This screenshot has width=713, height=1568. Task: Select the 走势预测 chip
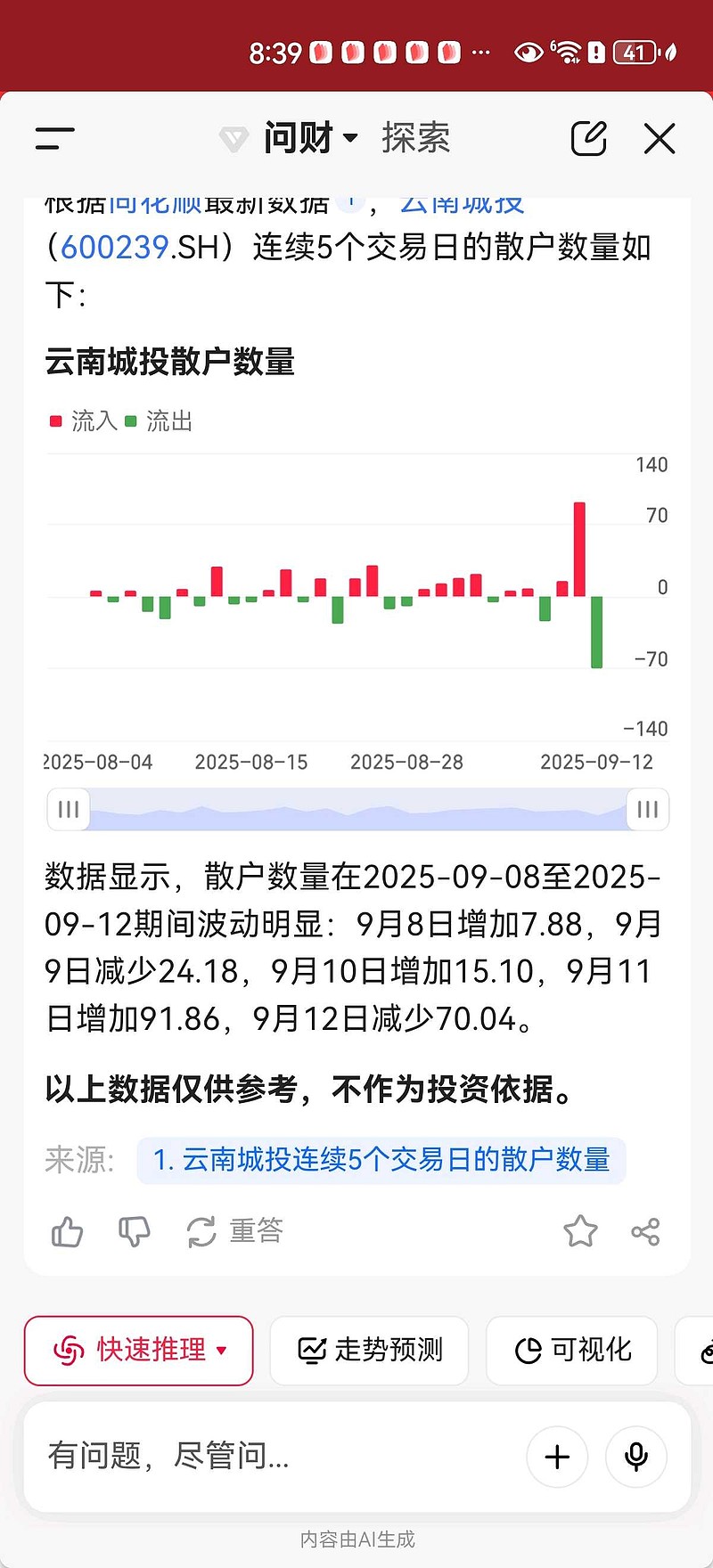point(369,1351)
